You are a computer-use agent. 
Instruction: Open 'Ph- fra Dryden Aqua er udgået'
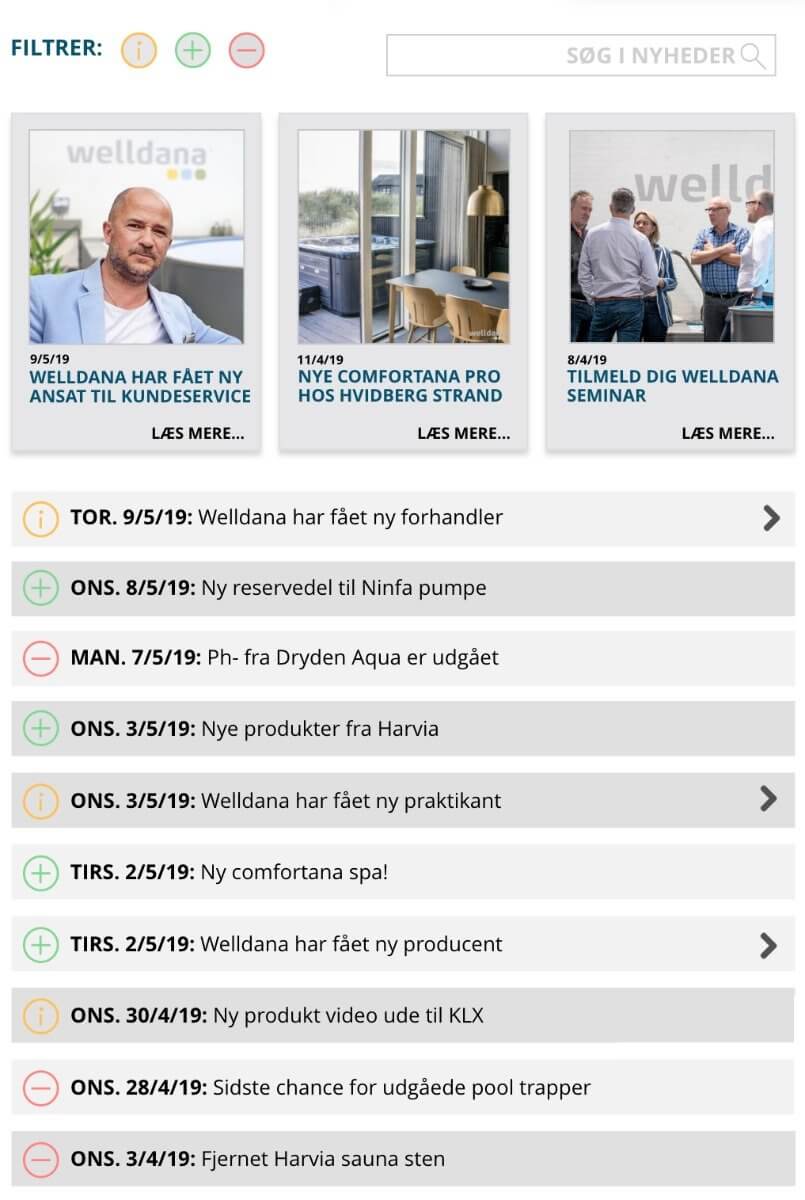coord(400,658)
